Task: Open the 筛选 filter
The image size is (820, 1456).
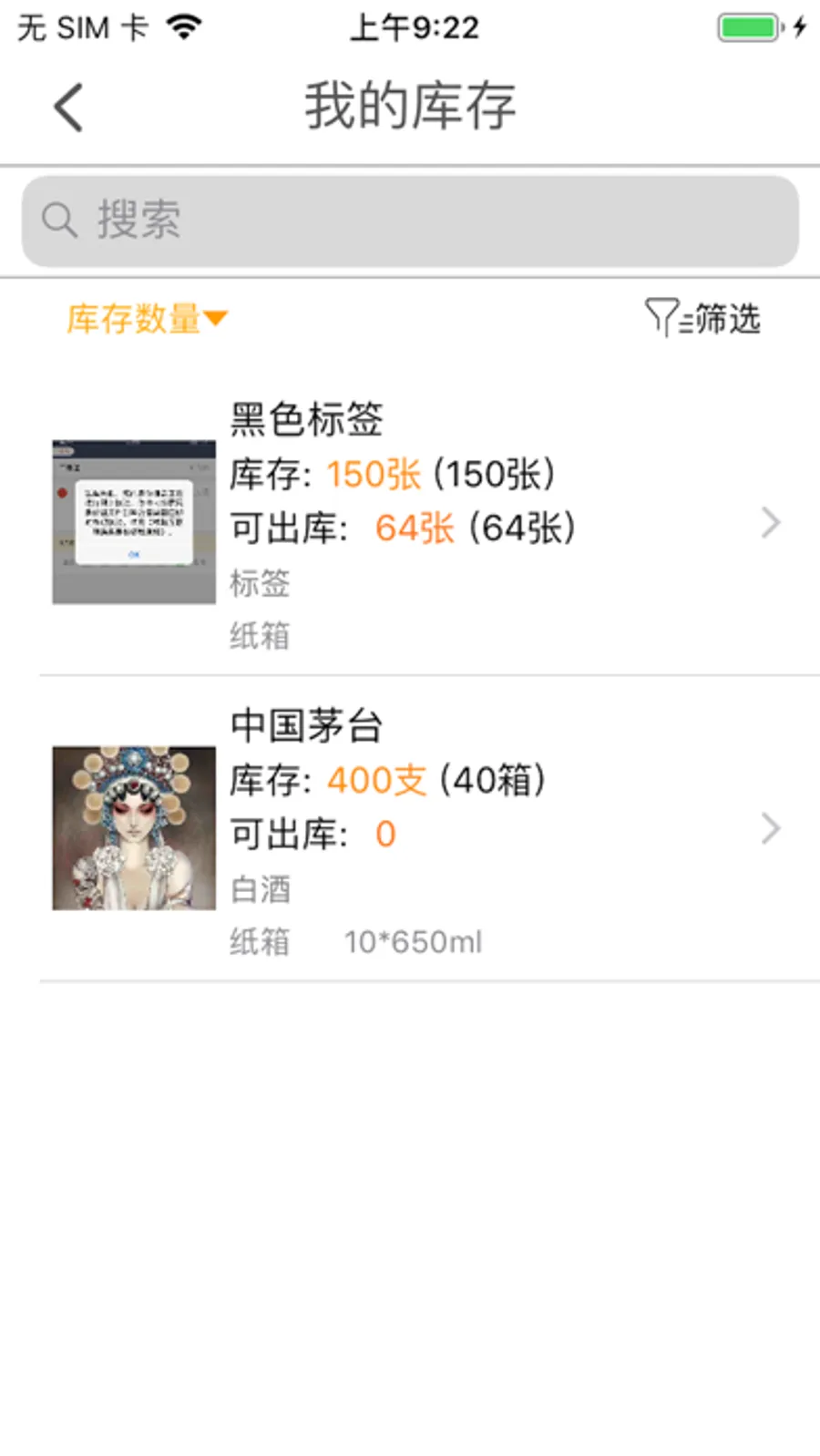Action: [x=702, y=319]
